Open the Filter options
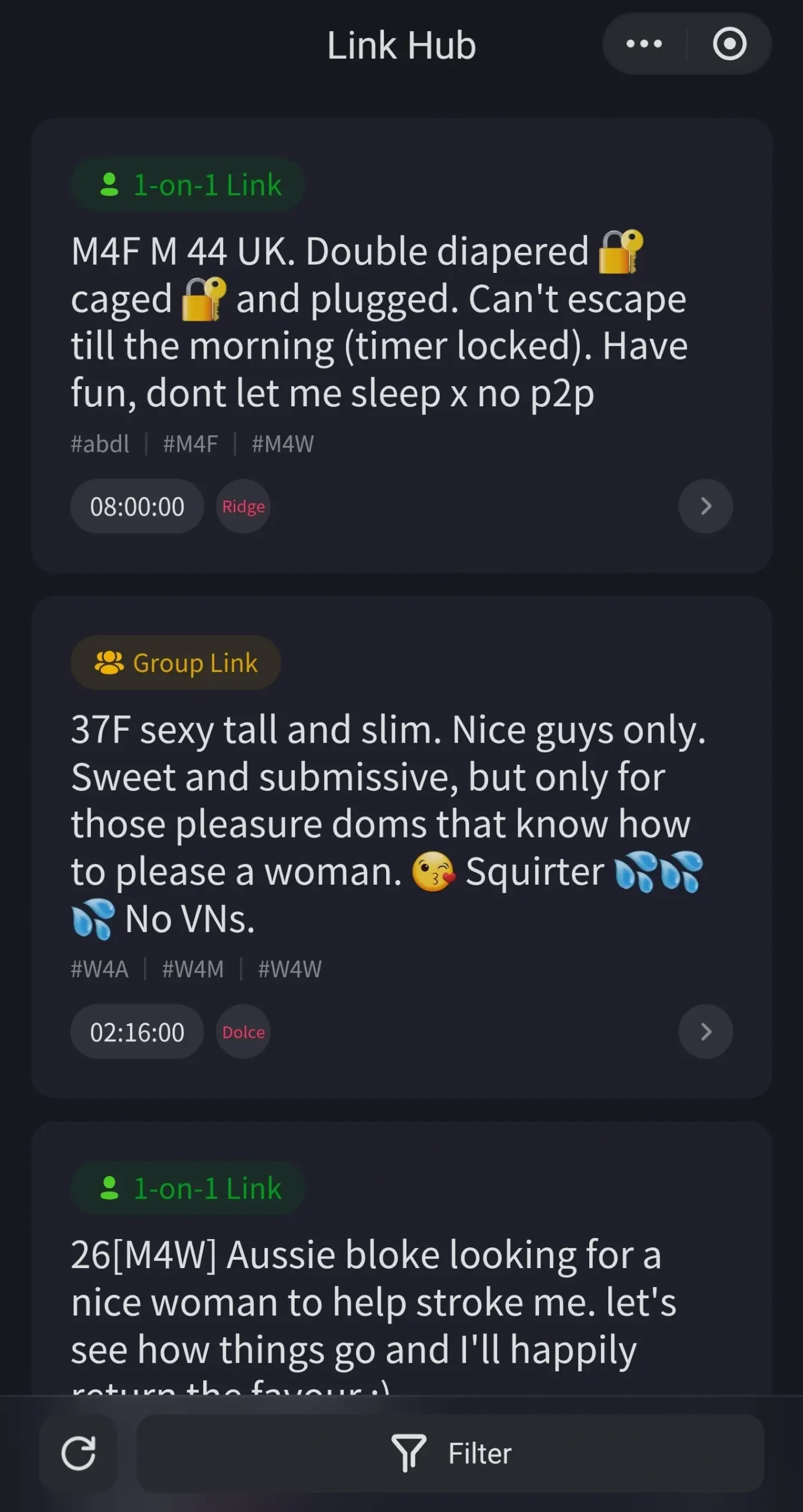 451,1454
